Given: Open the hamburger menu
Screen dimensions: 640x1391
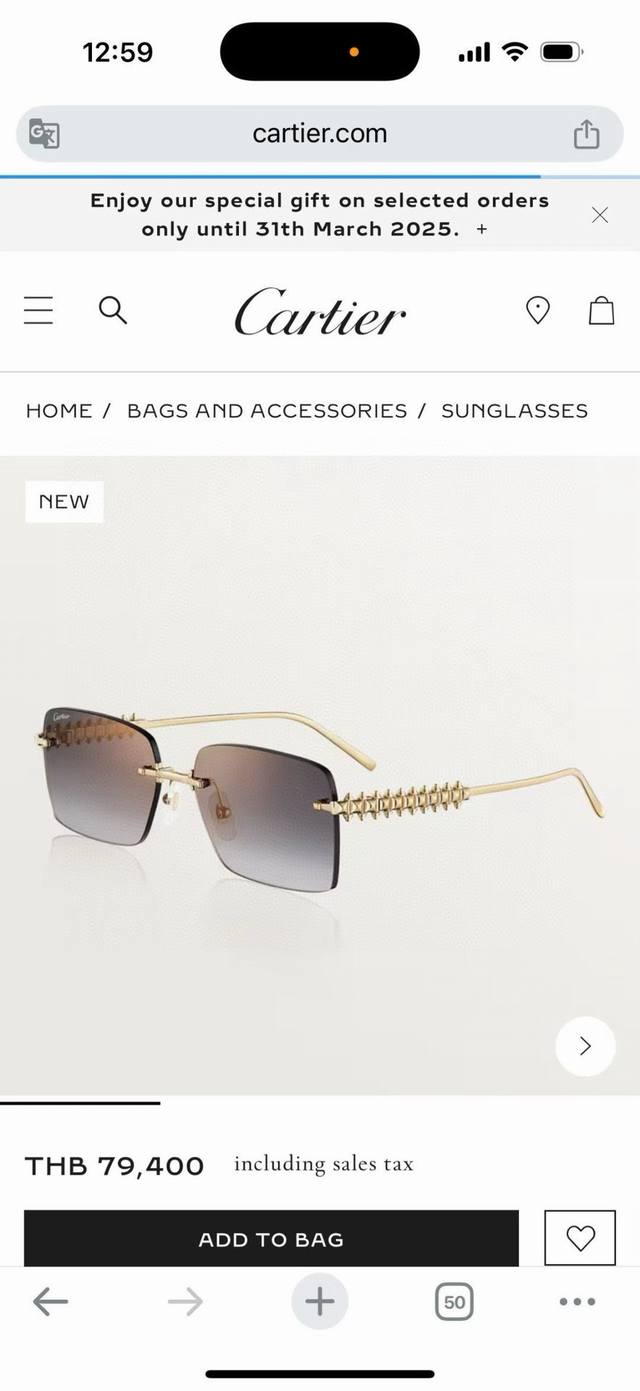Looking at the screenshot, I should tap(38, 310).
